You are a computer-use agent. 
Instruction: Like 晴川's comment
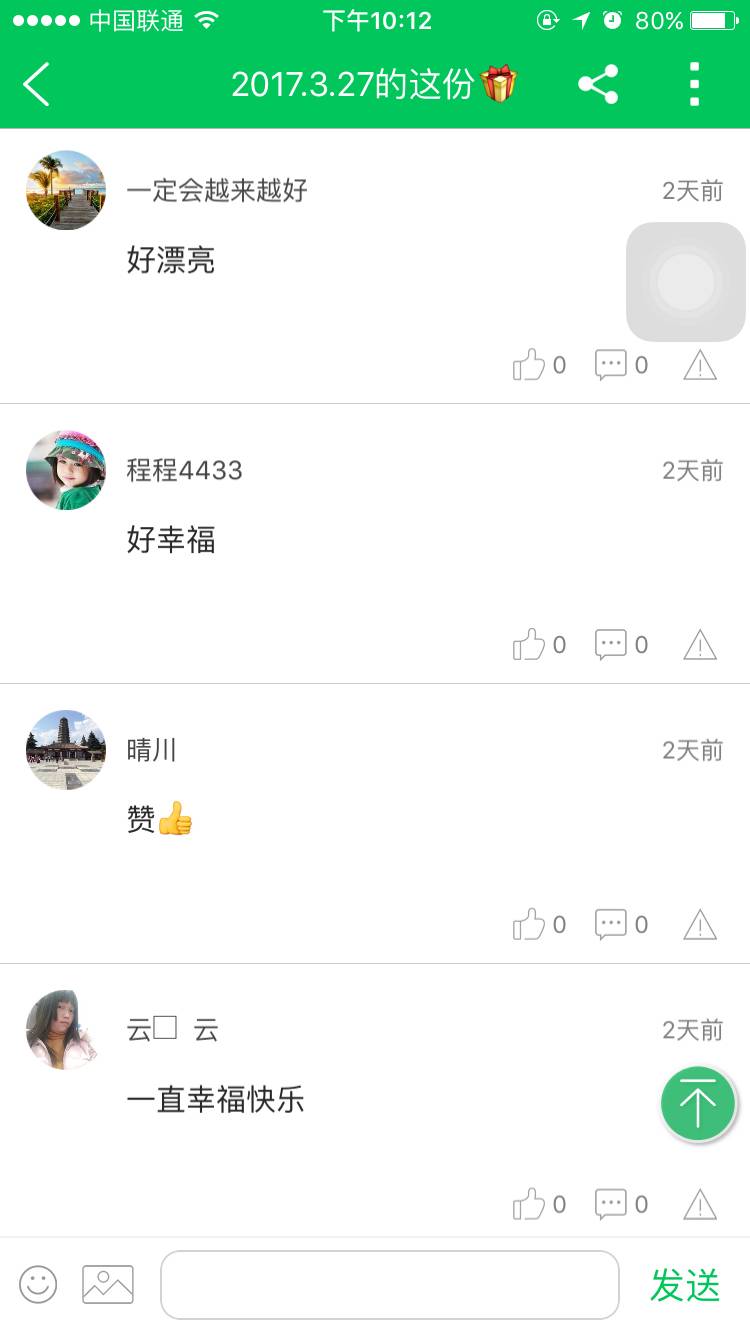[529, 925]
